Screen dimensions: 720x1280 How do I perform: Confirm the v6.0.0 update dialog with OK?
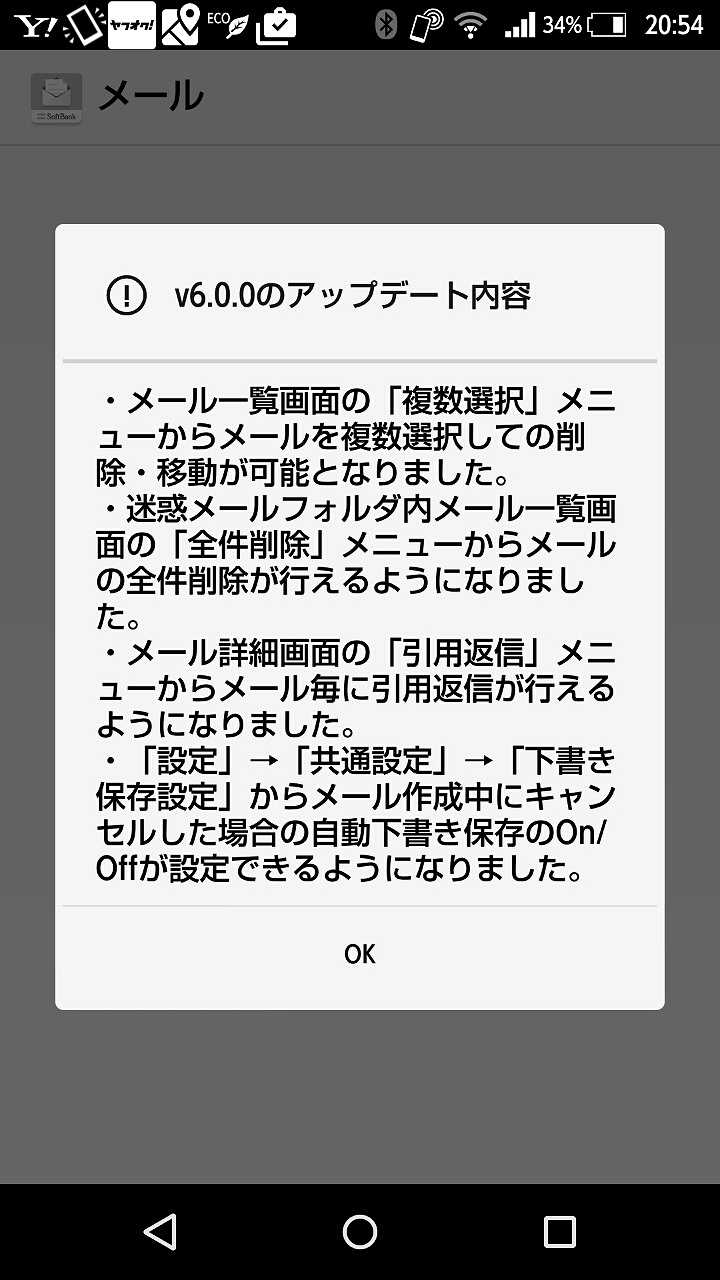[x=359, y=954]
